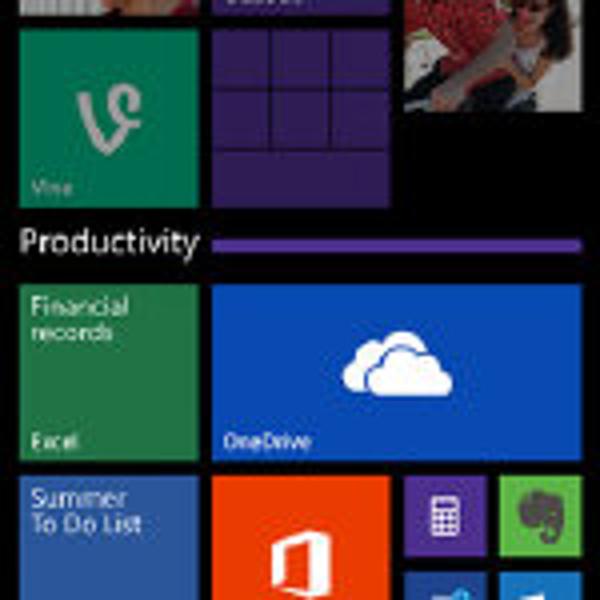Open the photo tile at top right
This screenshot has height=600, width=600.
pyautogui.click(x=492, y=55)
